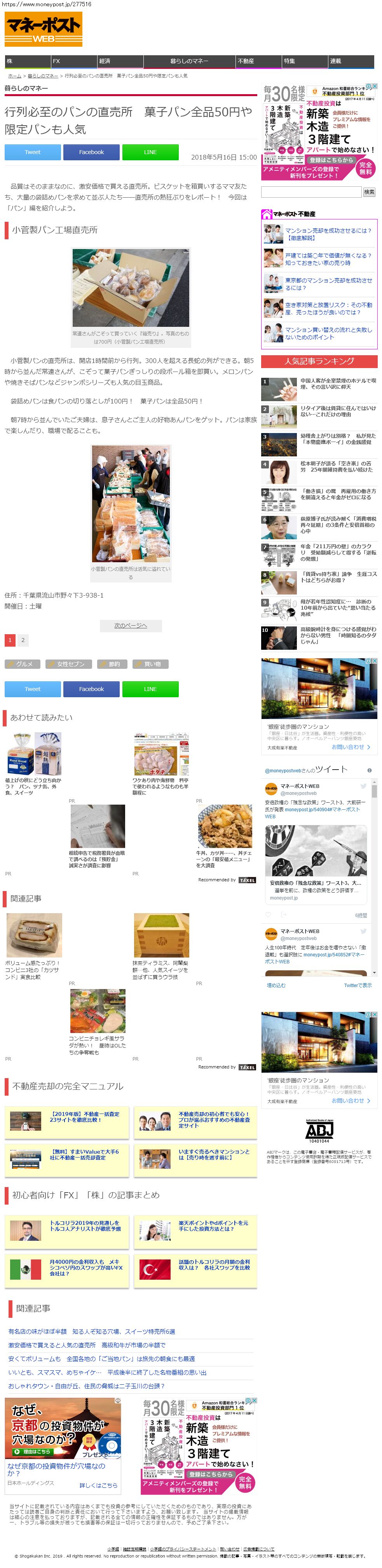Tap the ホーム breadcrumb link
The width and height of the screenshot is (382, 1568).
(15, 76)
